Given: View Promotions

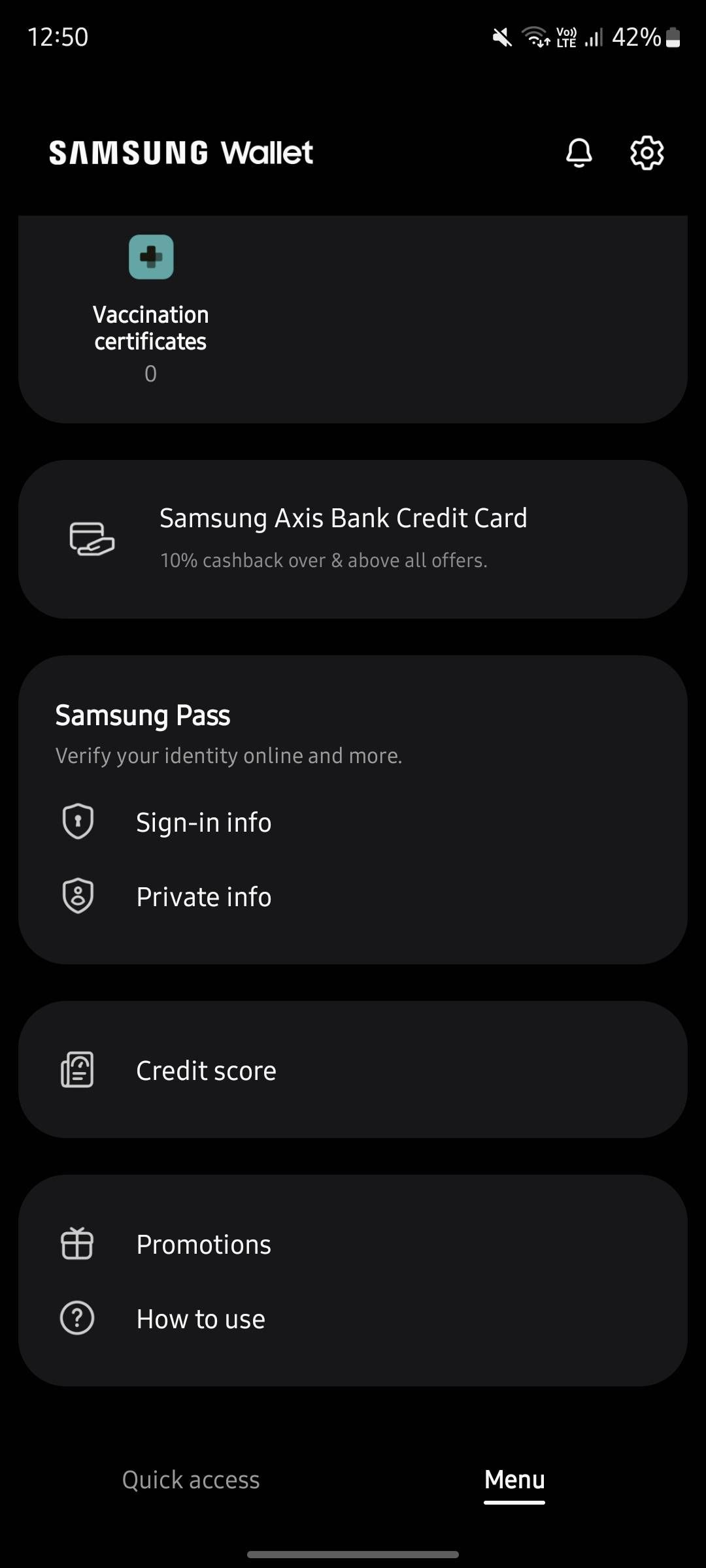Looking at the screenshot, I should pos(203,1245).
